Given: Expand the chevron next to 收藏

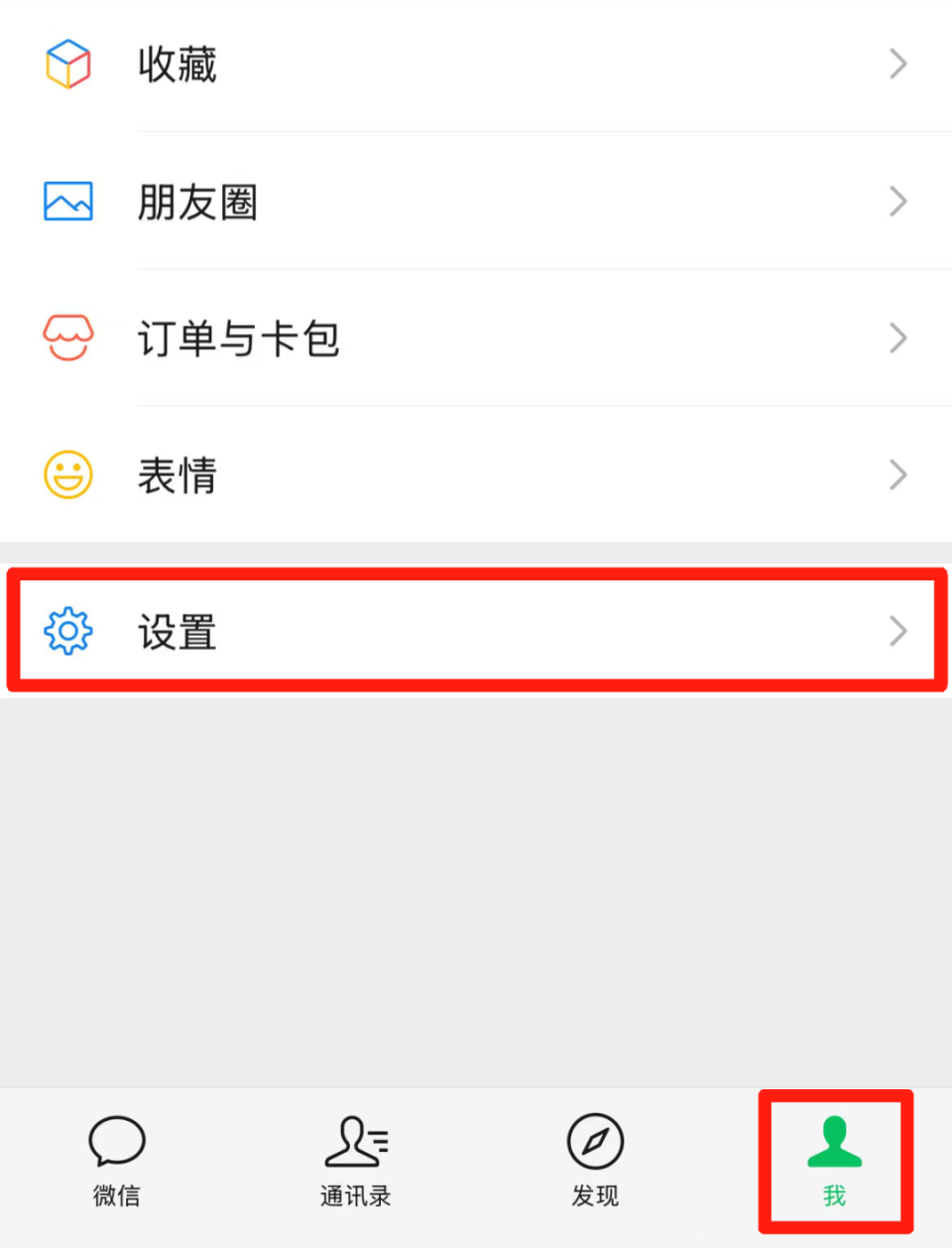Looking at the screenshot, I should 897,62.
